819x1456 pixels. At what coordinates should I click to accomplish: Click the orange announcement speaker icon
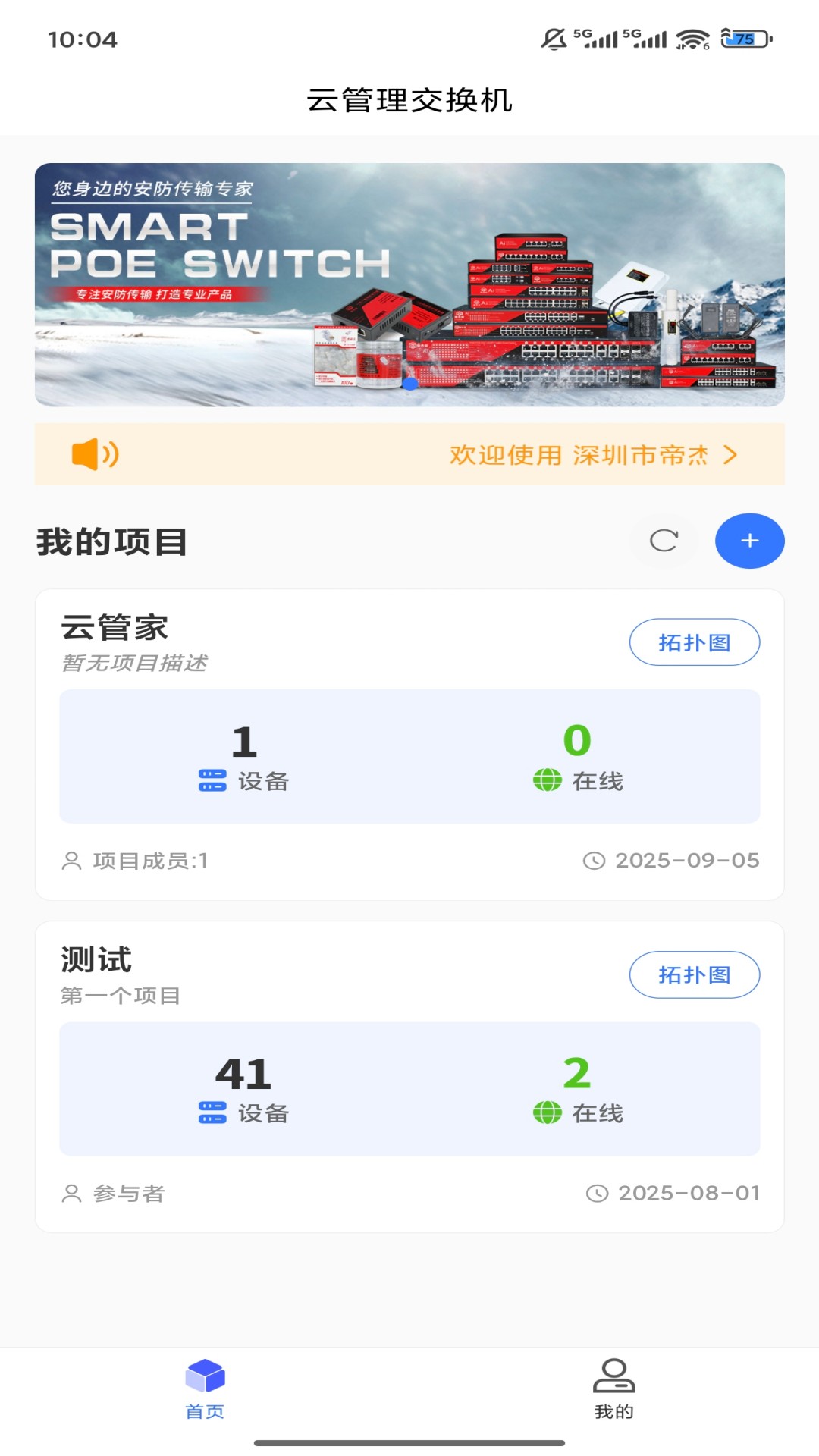pyautogui.click(x=94, y=454)
